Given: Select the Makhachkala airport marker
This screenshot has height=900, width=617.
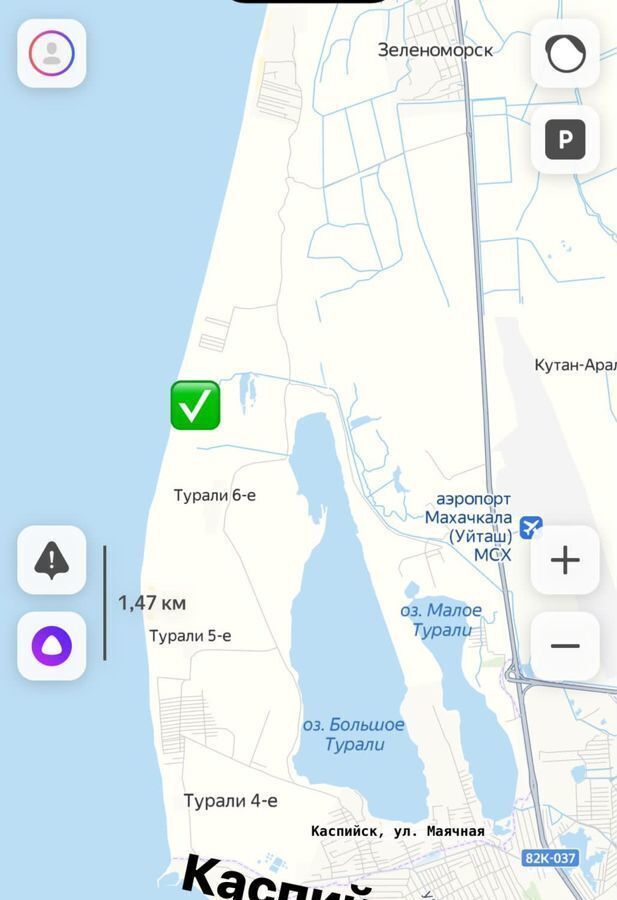Looking at the screenshot, I should (x=531, y=526).
